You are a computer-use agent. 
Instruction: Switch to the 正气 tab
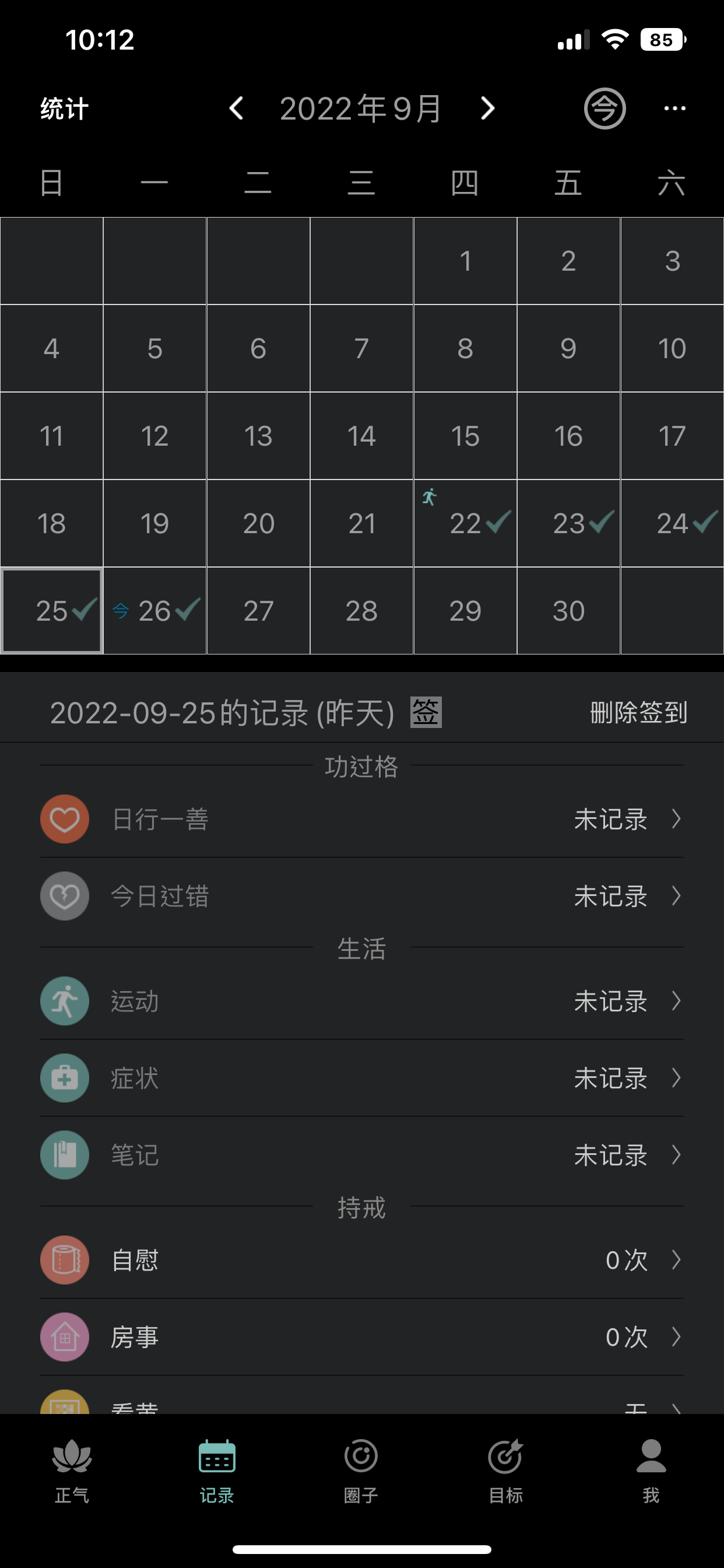(x=72, y=1471)
